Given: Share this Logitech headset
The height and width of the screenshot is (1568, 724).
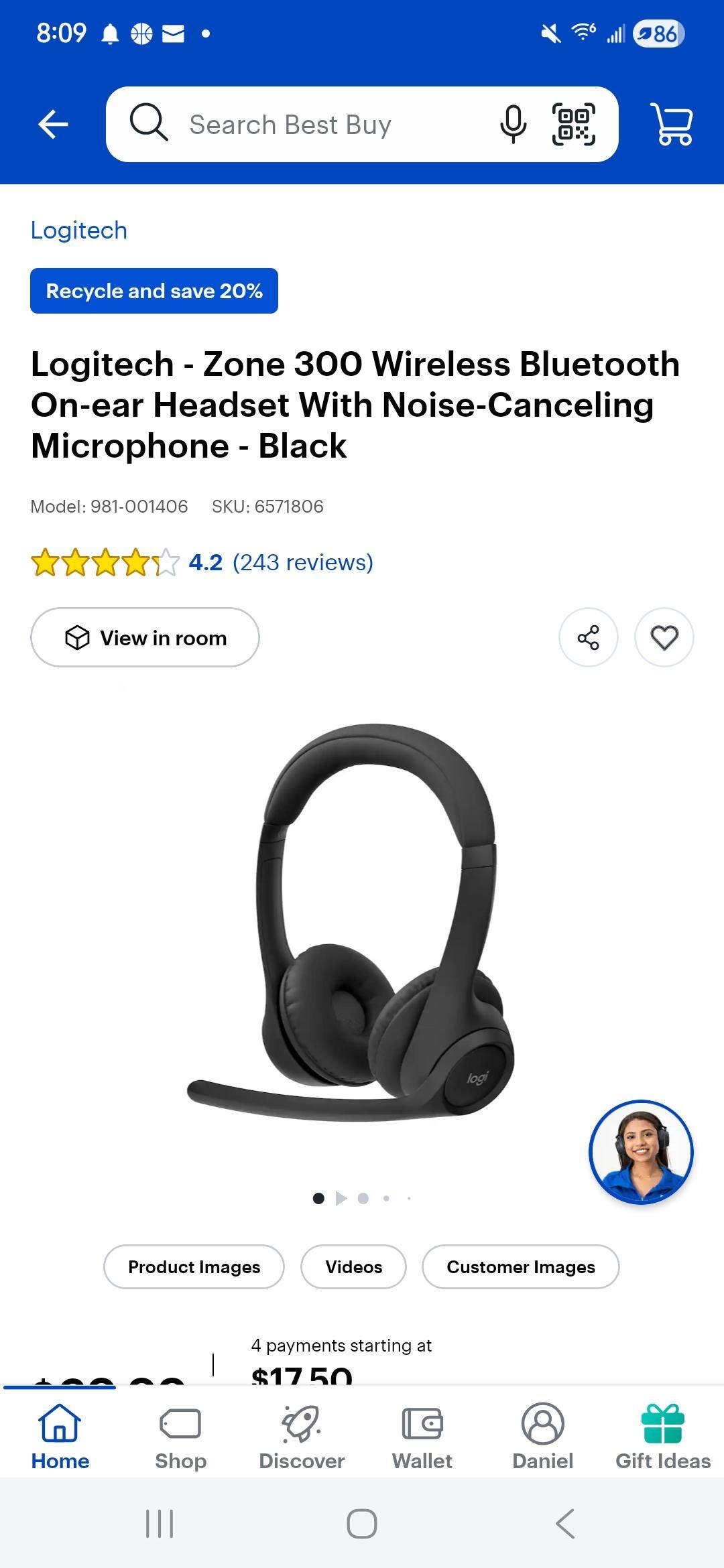Looking at the screenshot, I should point(588,637).
